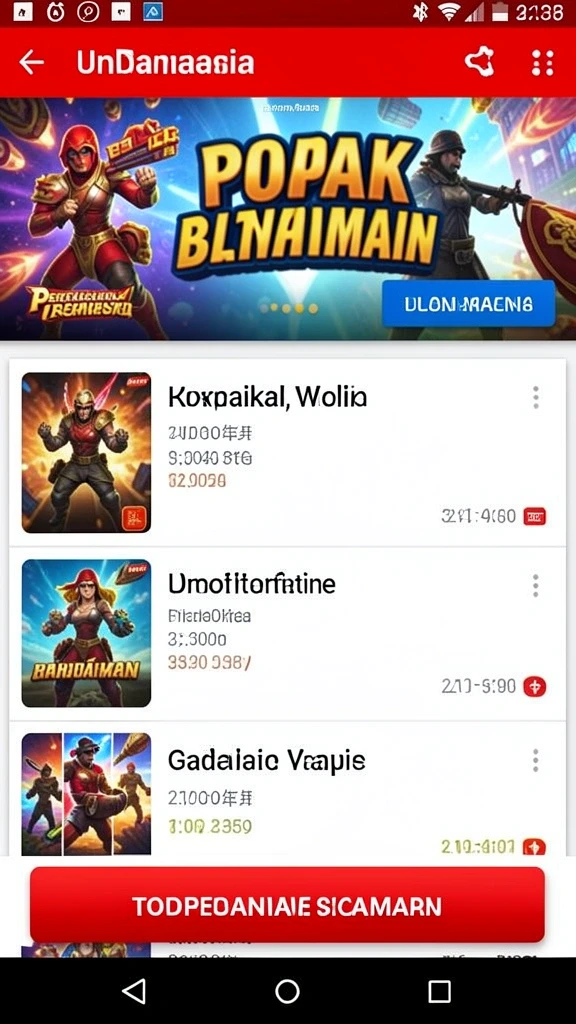The width and height of the screenshot is (576, 1024).
Task: Open the Umofitorfatine item
Action: (x=288, y=633)
